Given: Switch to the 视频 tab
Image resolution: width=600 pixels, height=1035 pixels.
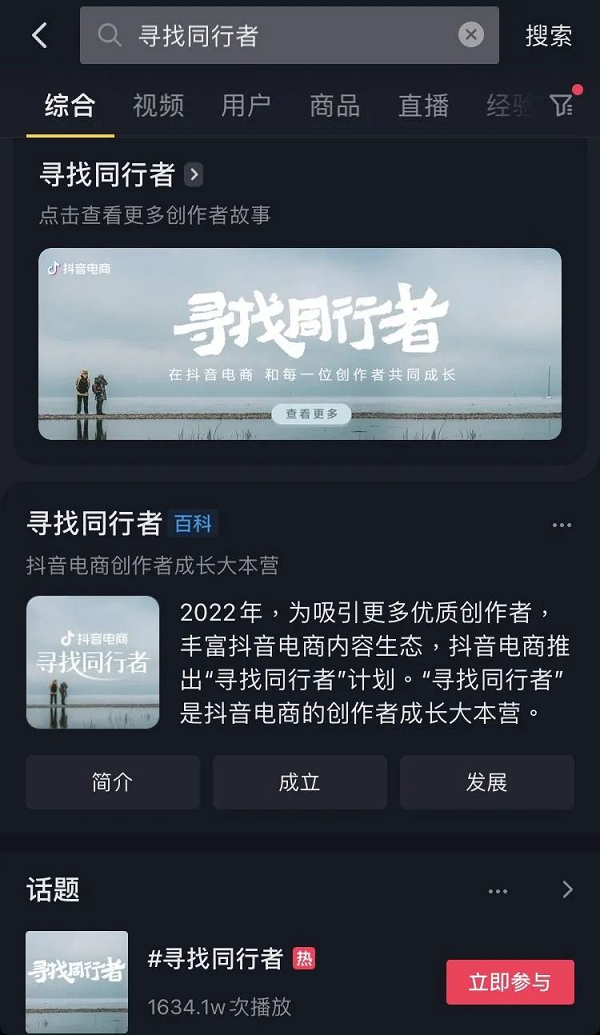Looking at the screenshot, I should (x=158, y=106).
